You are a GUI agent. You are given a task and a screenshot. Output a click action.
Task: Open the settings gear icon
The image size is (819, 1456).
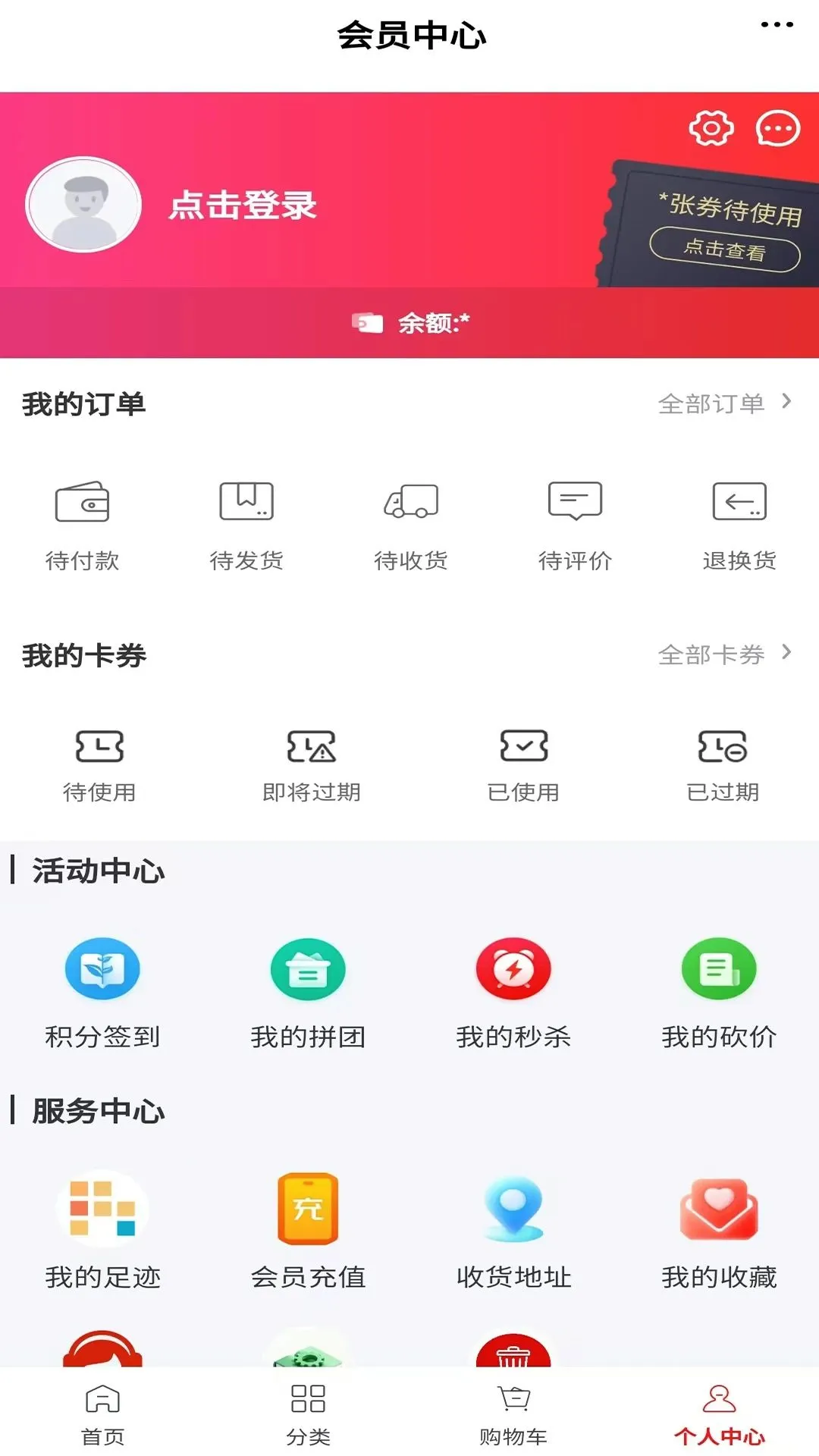[711, 128]
